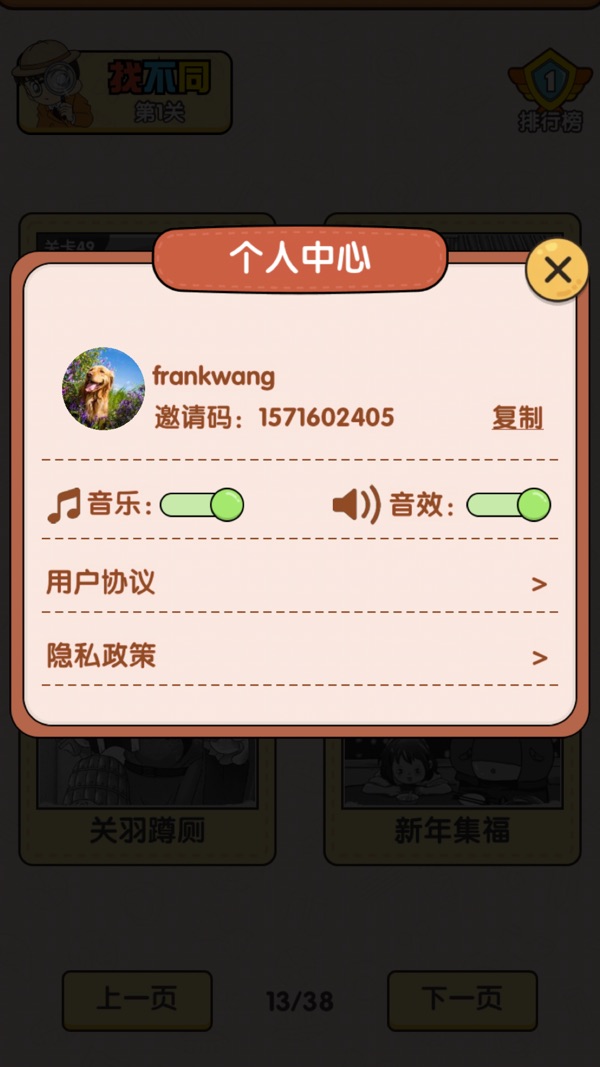
Task: Disable the 音效 sound effects switch
Action: [x=508, y=505]
